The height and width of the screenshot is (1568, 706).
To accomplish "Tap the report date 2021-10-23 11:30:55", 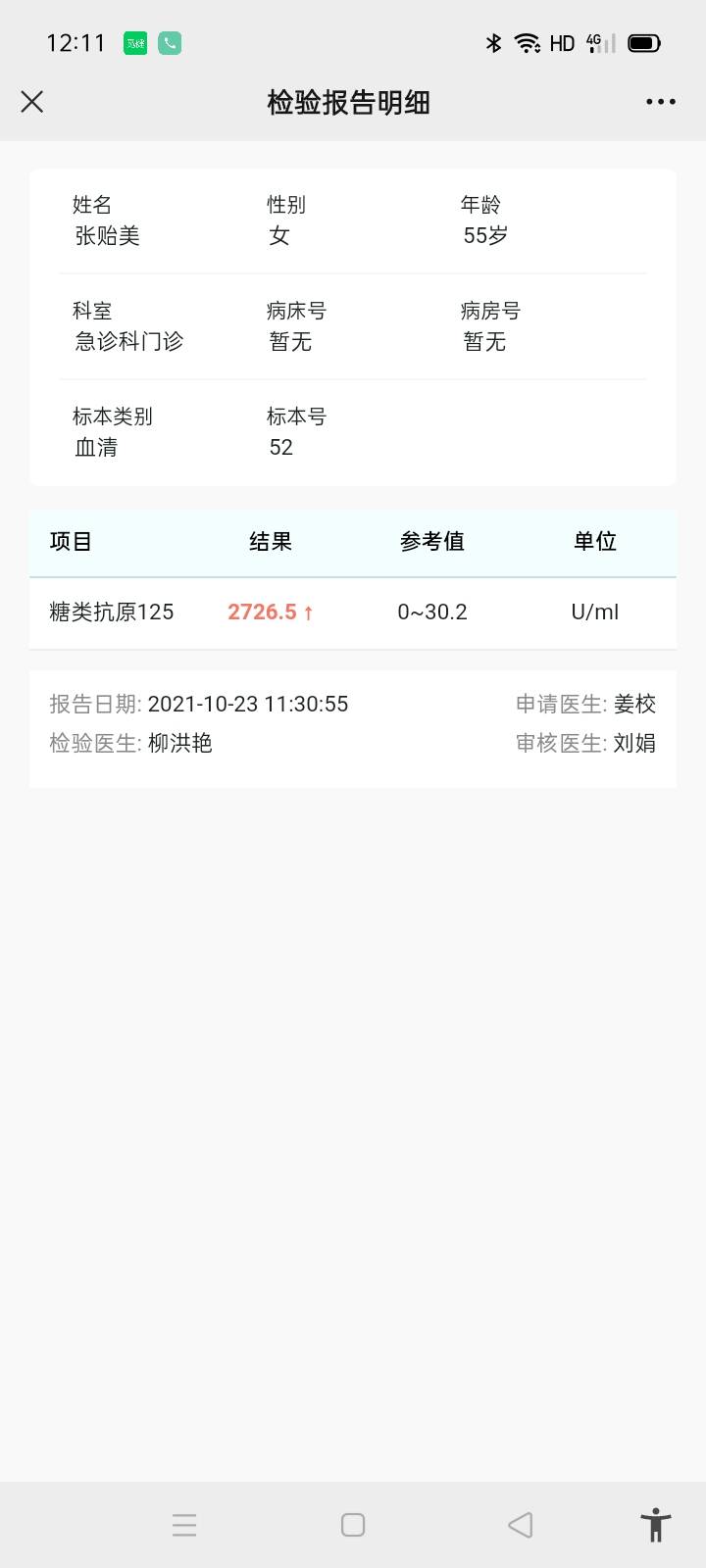I will click(249, 704).
